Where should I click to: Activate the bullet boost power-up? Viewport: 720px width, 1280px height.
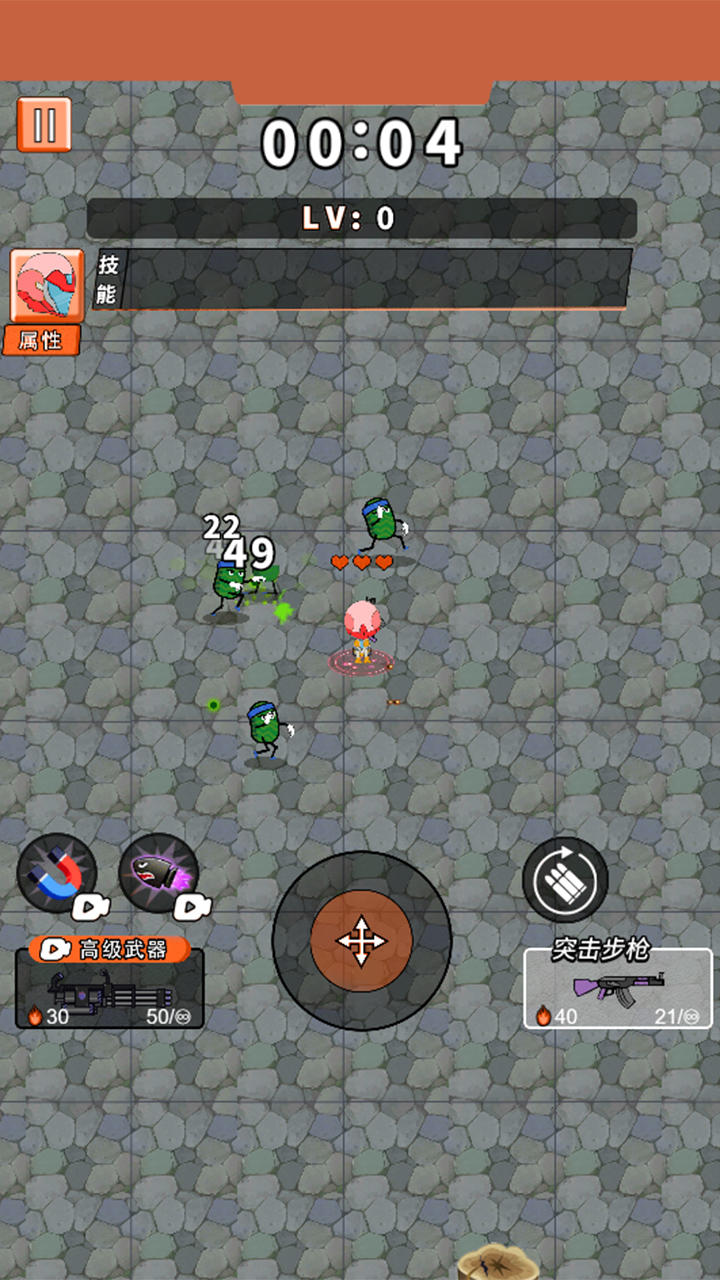[x=158, y=873]
